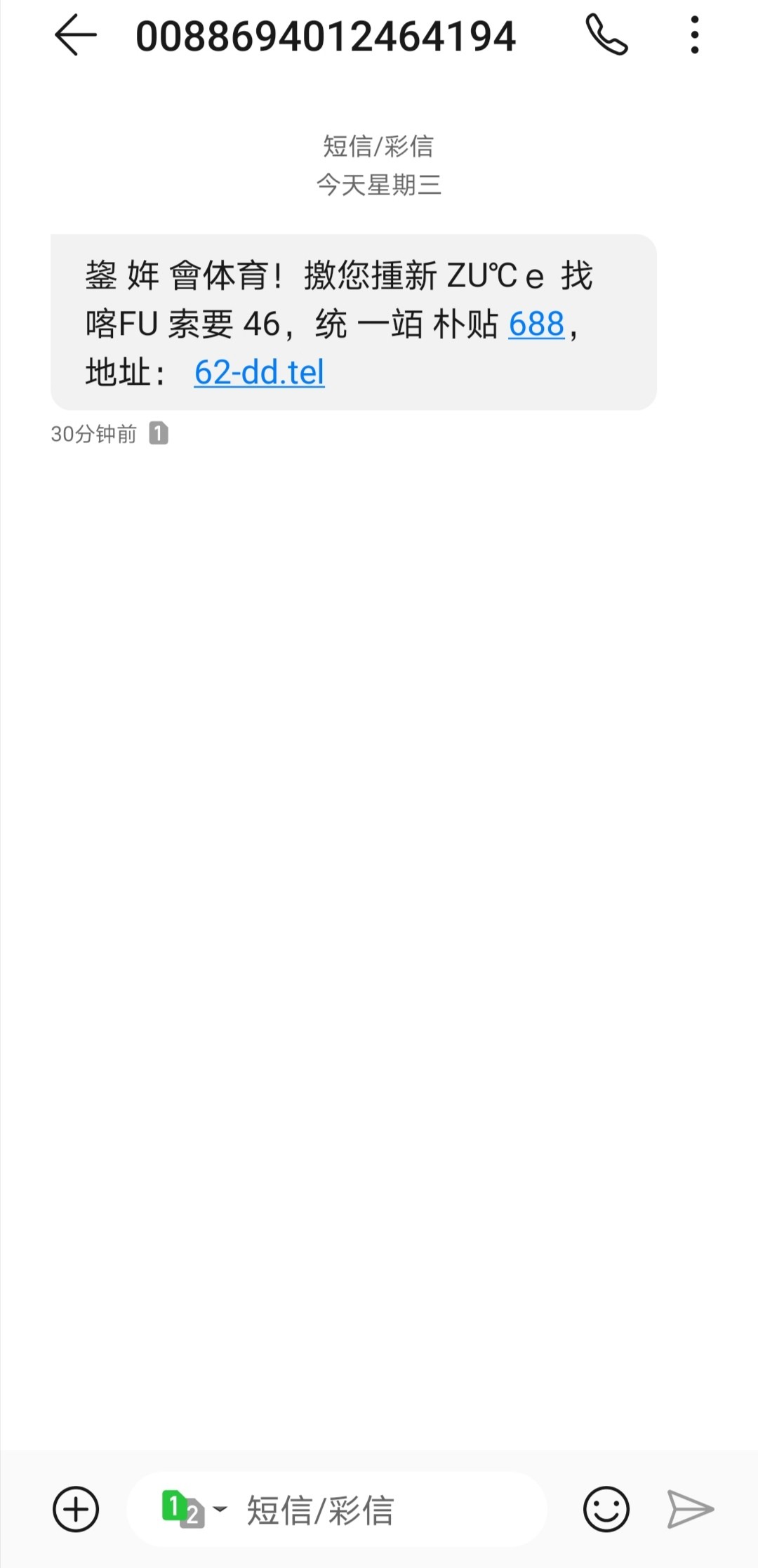Open the 62-dd.tel link

click(x=259, y=372)
